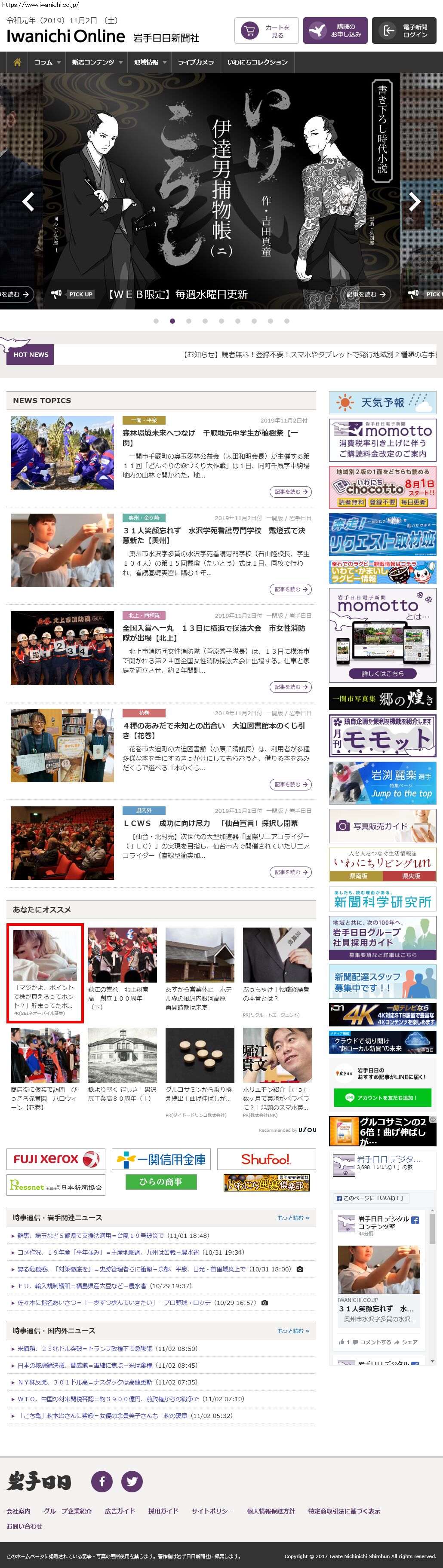
Task: Show next carousel slide with right arrow
Action: tap(414, 202)
